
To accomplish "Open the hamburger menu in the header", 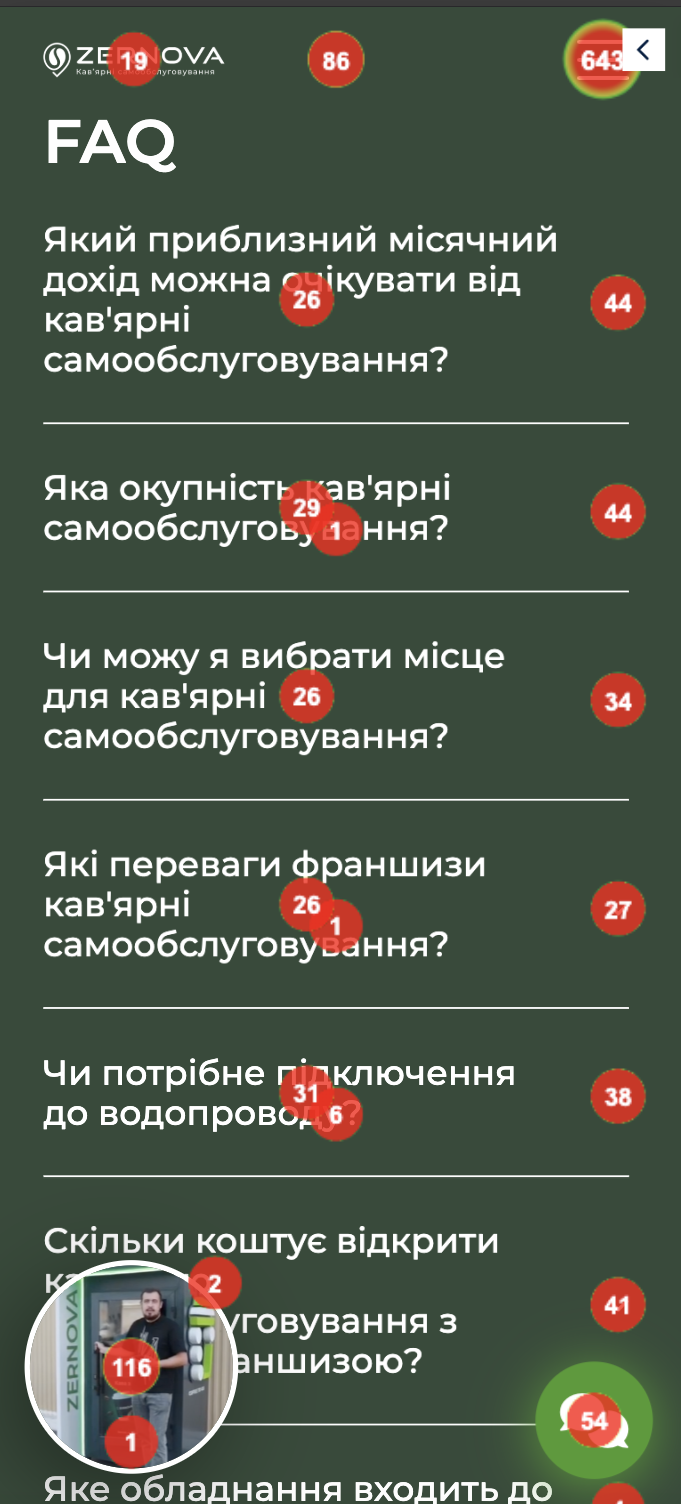I will (600, 59).
